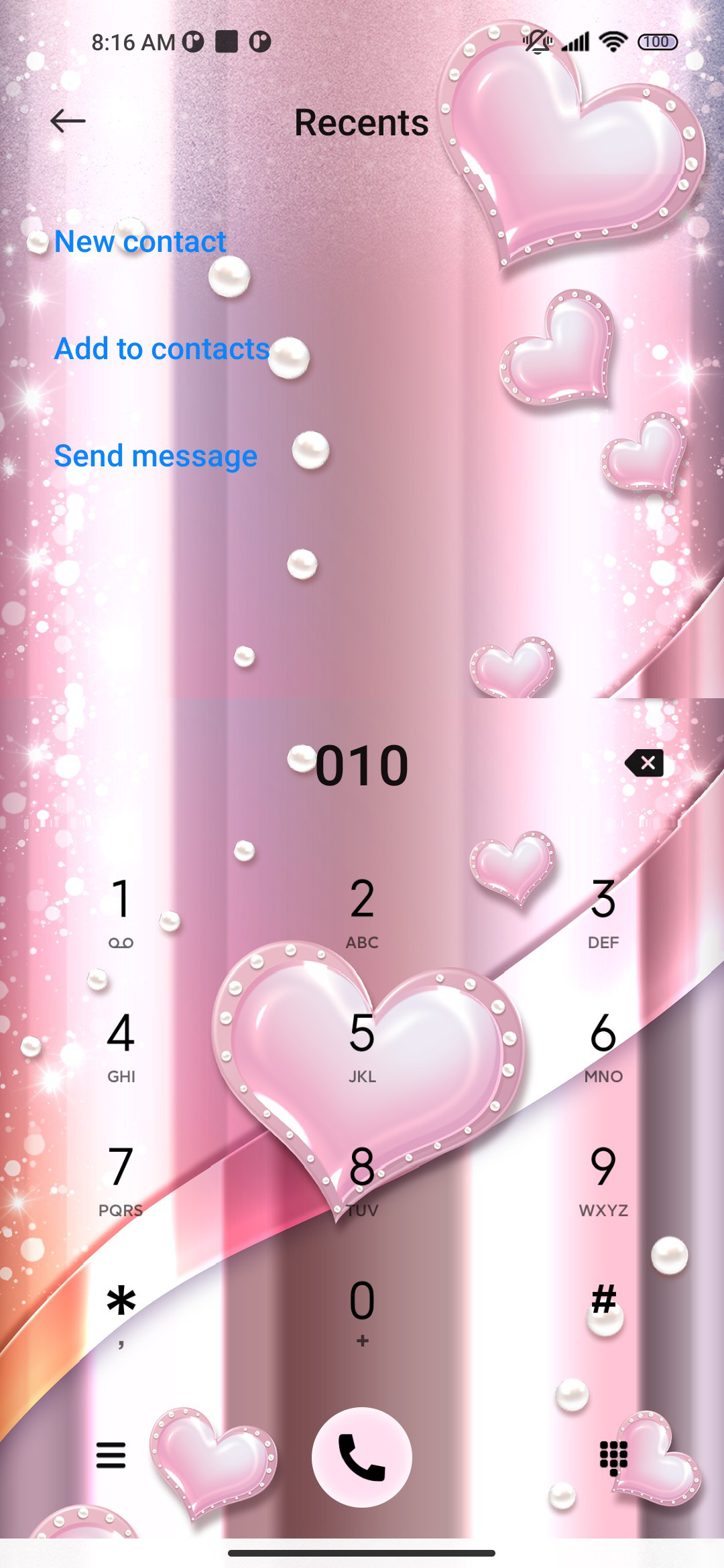
Task: Go back using the top-left arrow
Action: (x=68, y=121)
